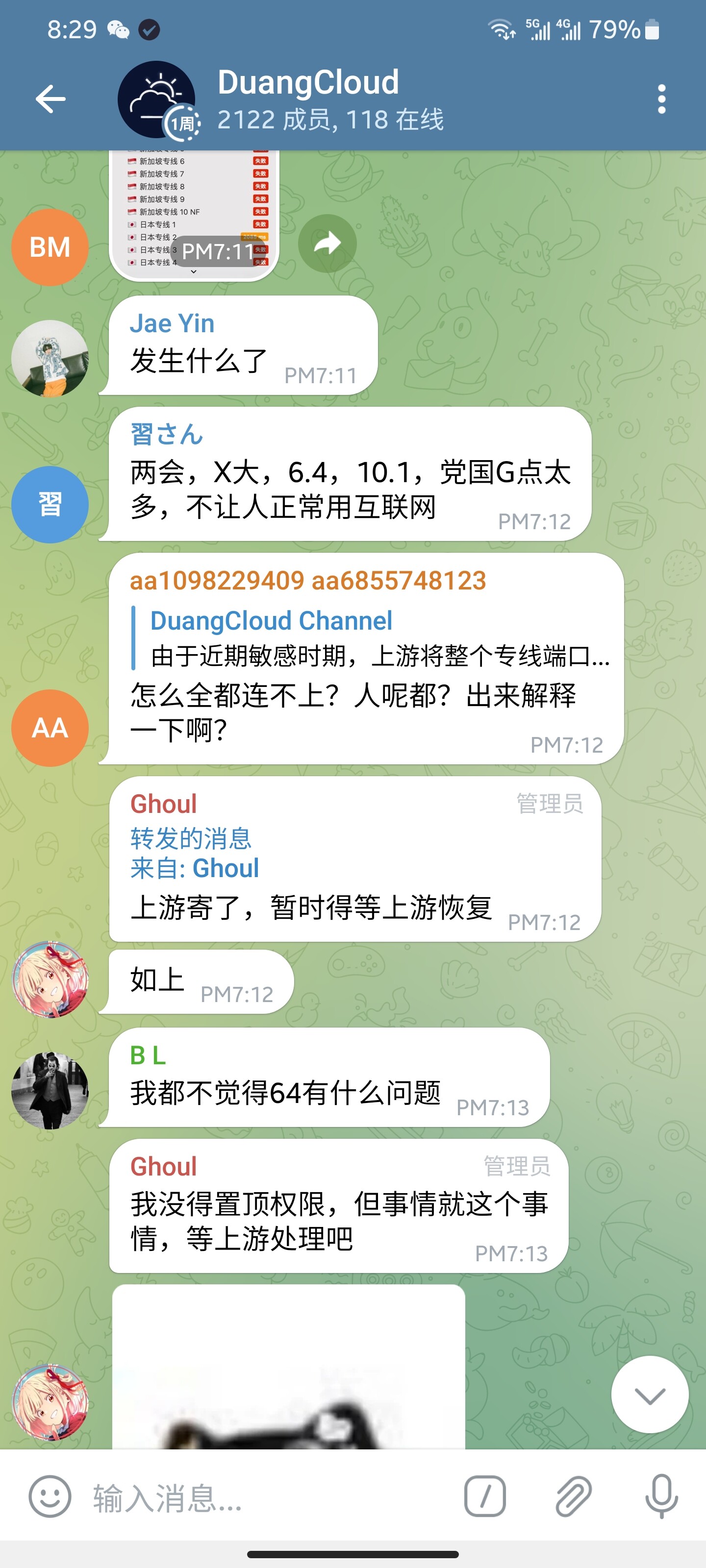Viewport: 706px width, 1568px height.
Task: Go back using the top arrow
Action: (x=50, y=99)
